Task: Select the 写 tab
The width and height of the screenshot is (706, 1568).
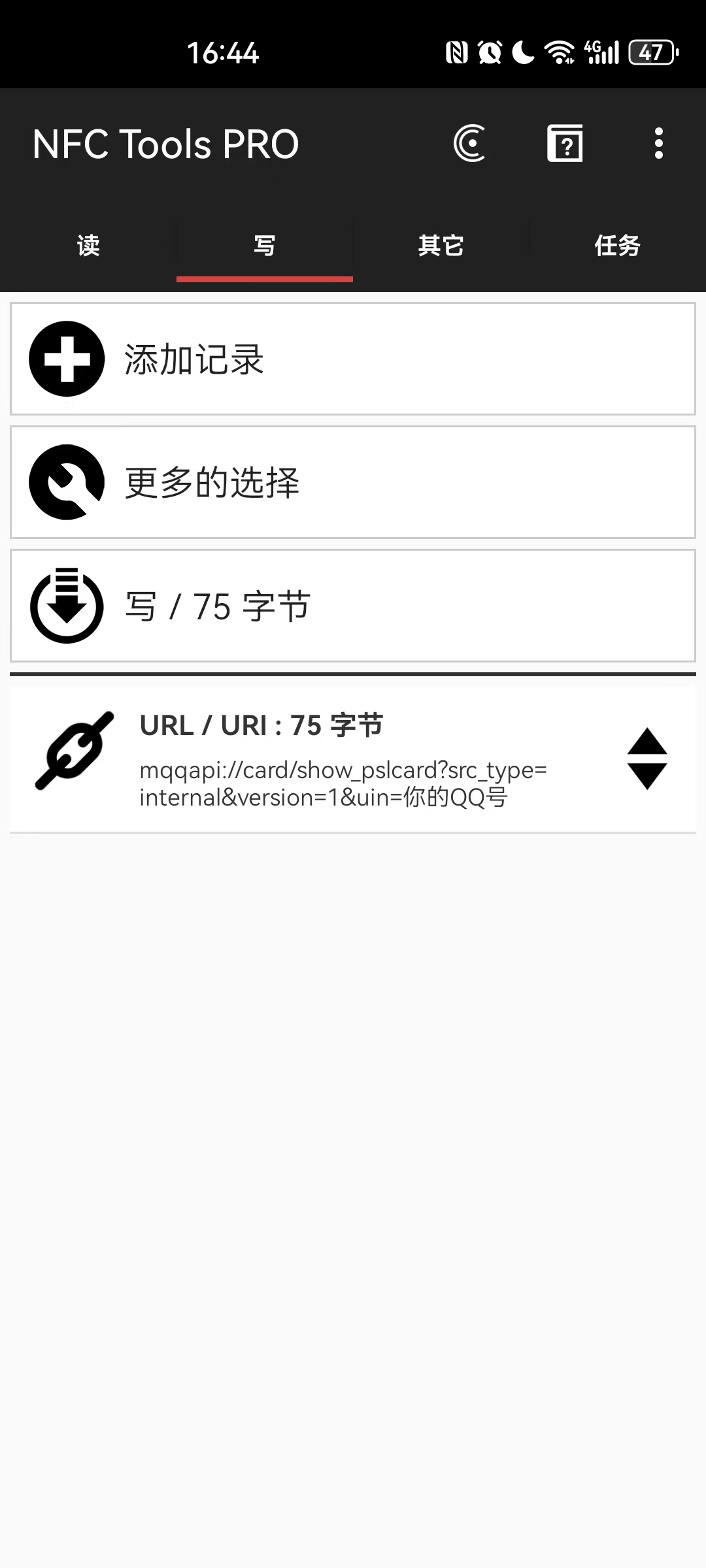Action: [x=264, y=246]
